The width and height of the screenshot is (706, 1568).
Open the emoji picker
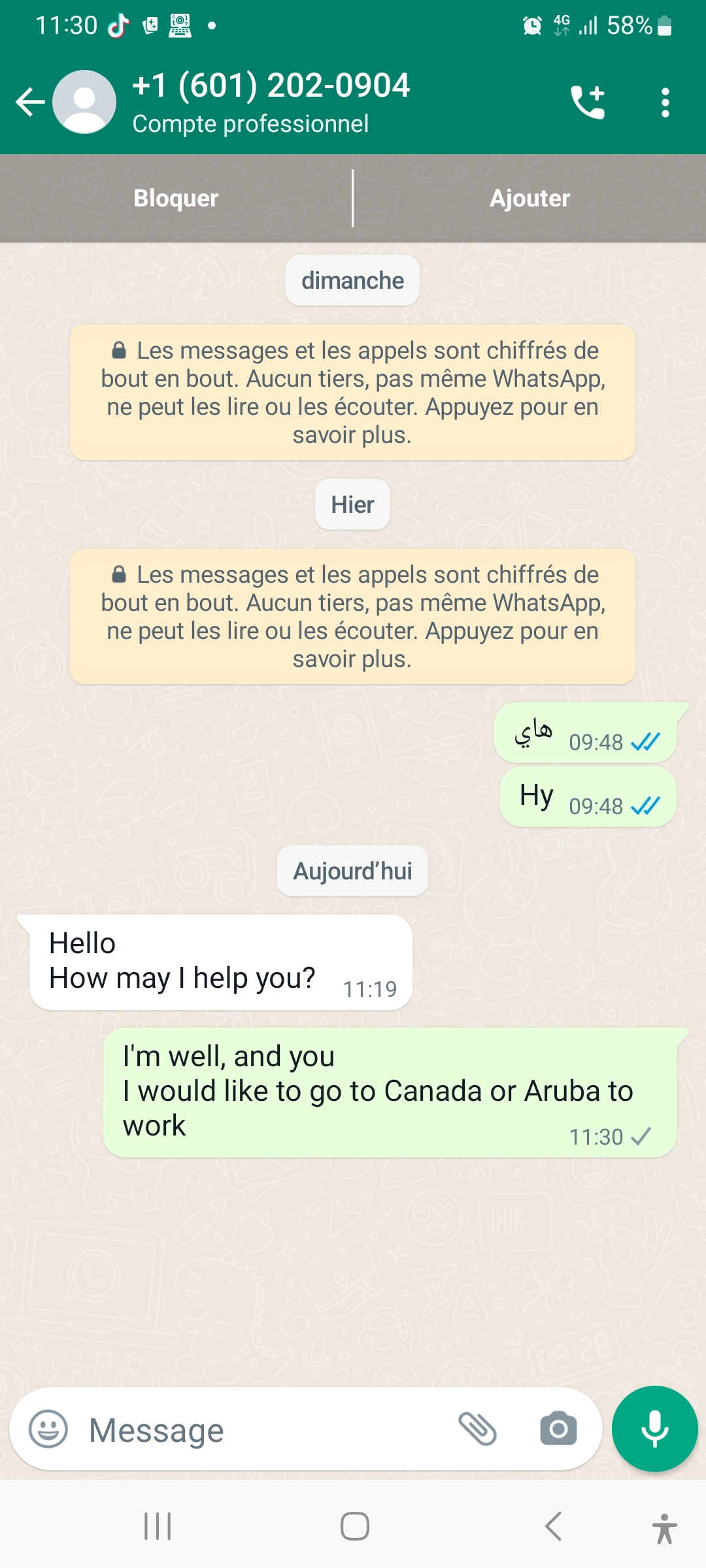tap(48, 1429)
